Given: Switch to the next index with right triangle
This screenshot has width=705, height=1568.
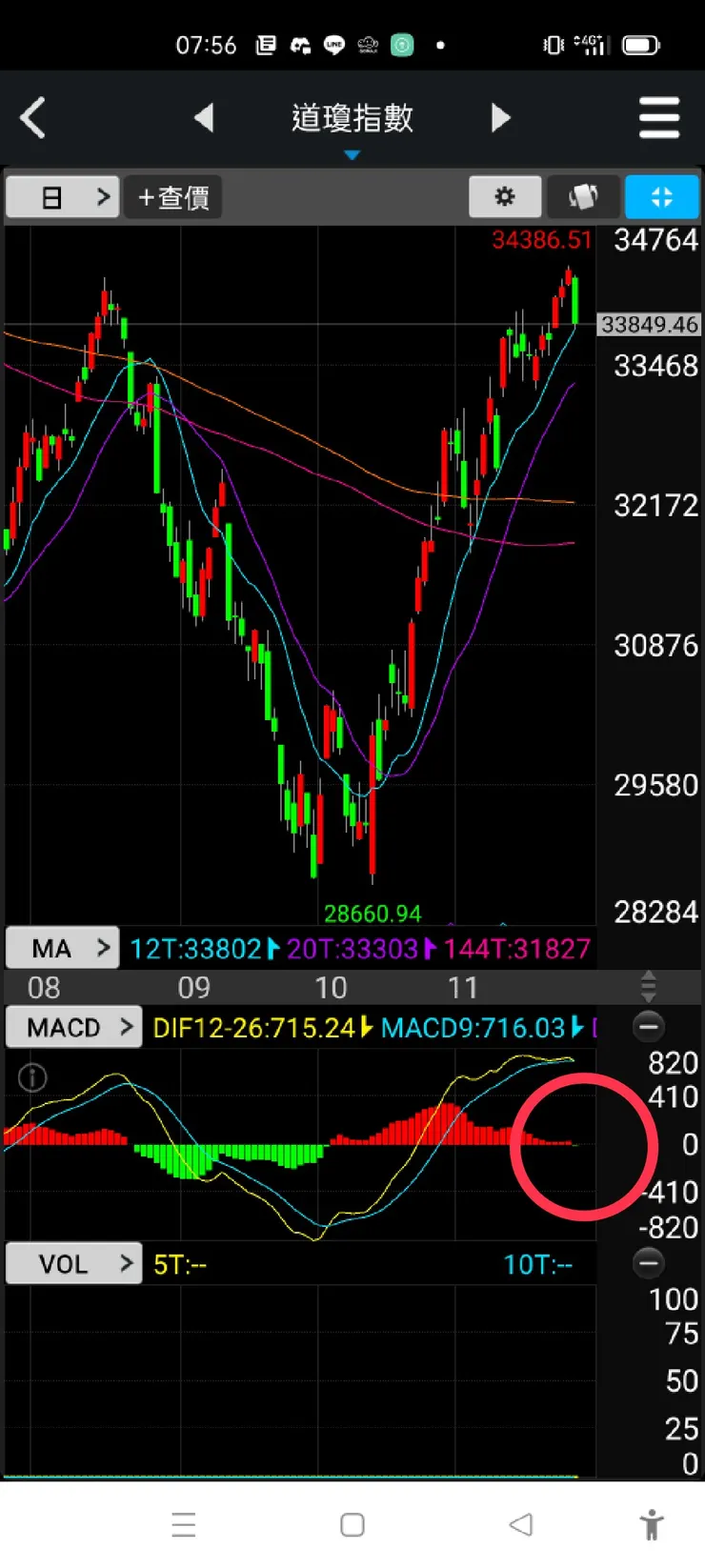Looking at the screenshot, I should [x=500, y=118].
